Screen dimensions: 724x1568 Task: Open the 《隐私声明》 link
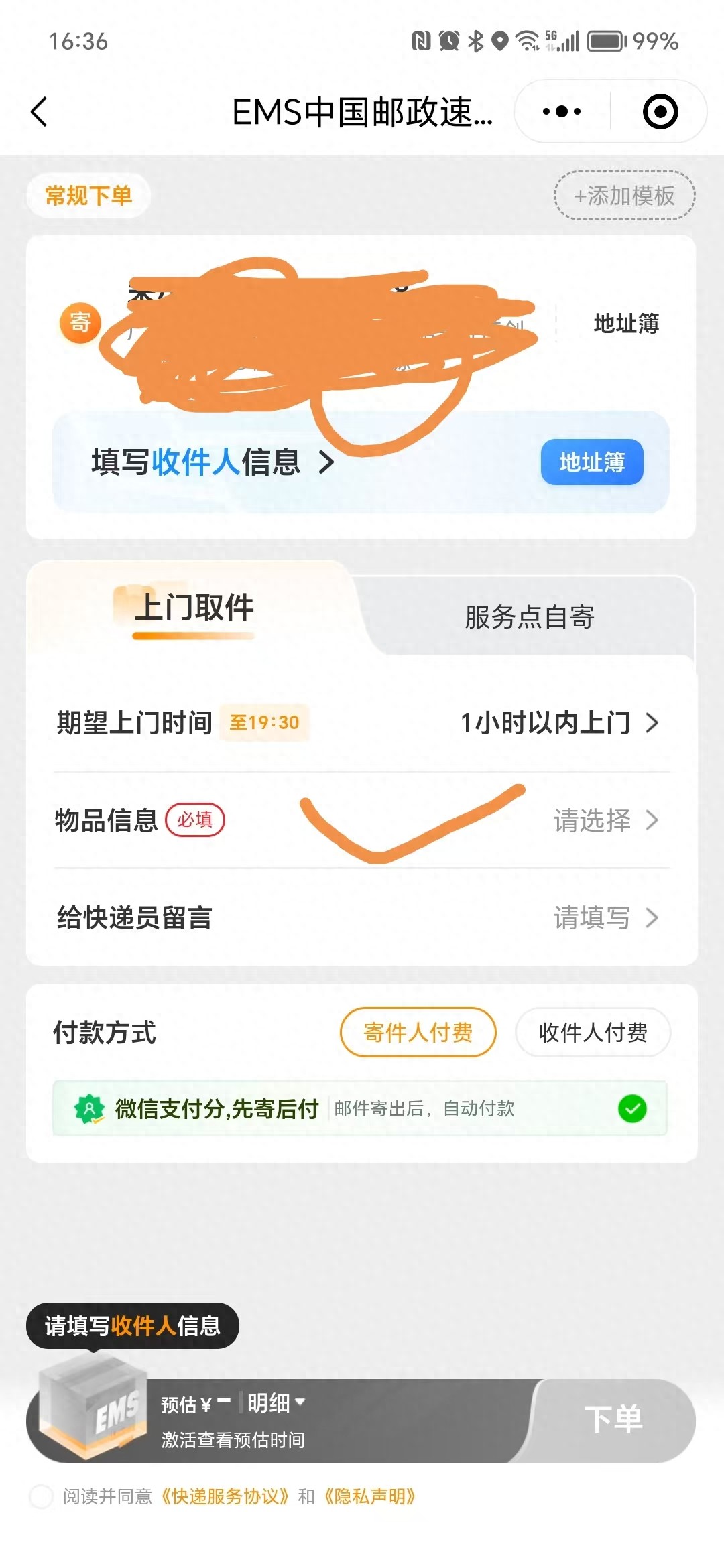(369, 1497)
